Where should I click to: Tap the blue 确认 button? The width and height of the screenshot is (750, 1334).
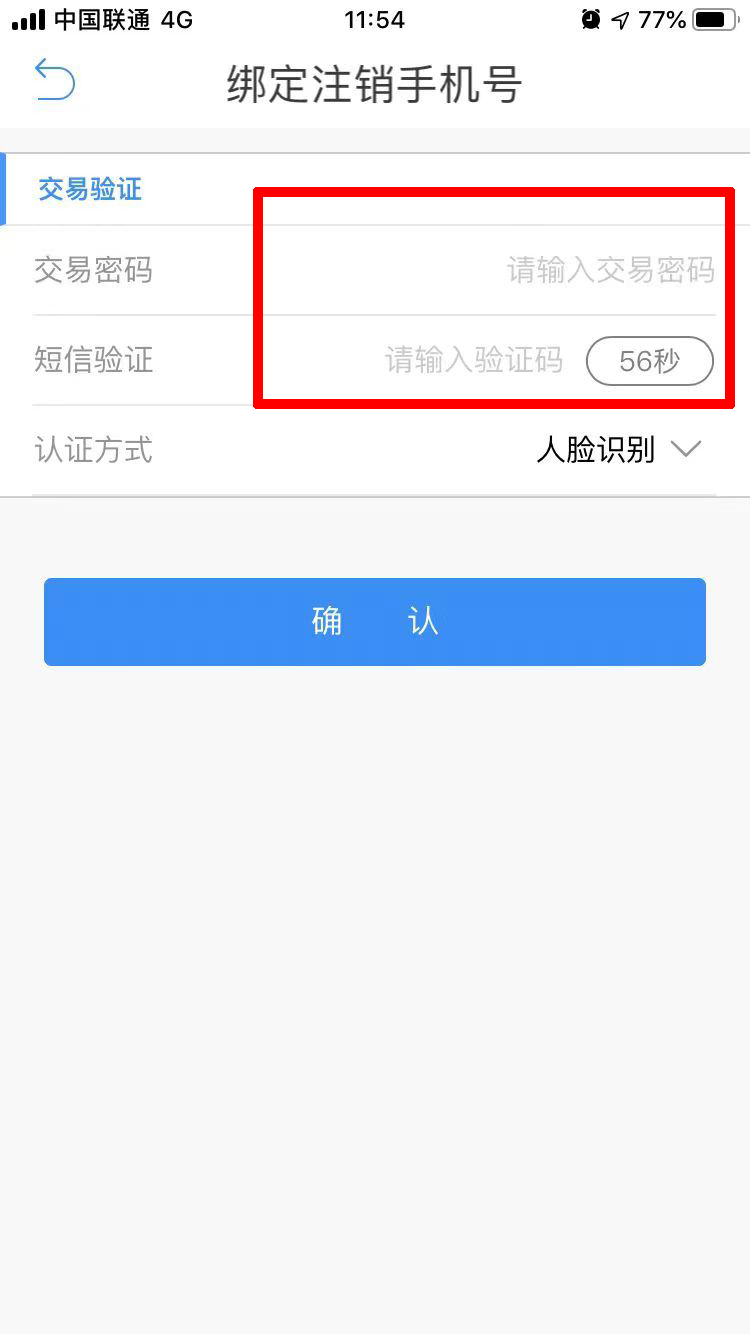375,622
